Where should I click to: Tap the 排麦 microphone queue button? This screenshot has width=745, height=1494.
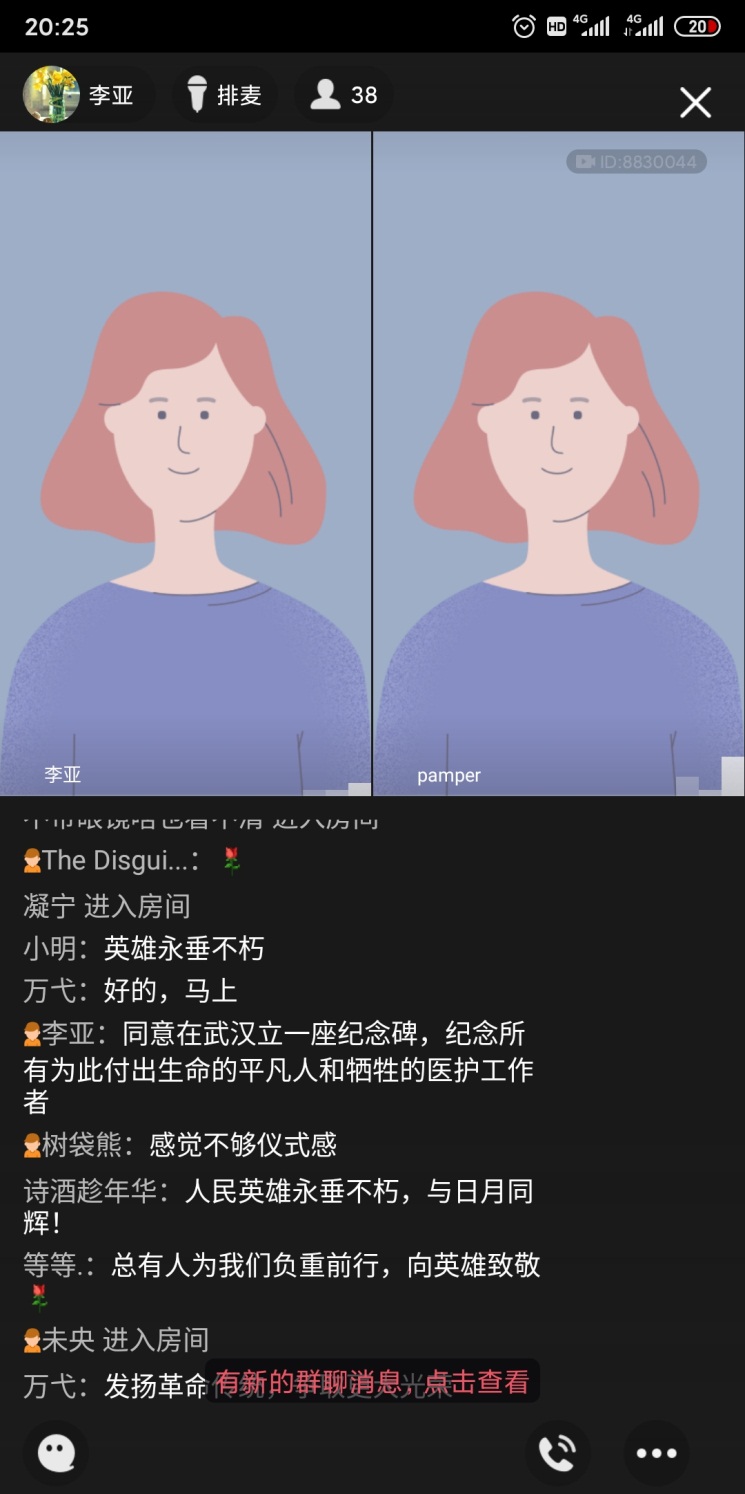tap(224, 95)
